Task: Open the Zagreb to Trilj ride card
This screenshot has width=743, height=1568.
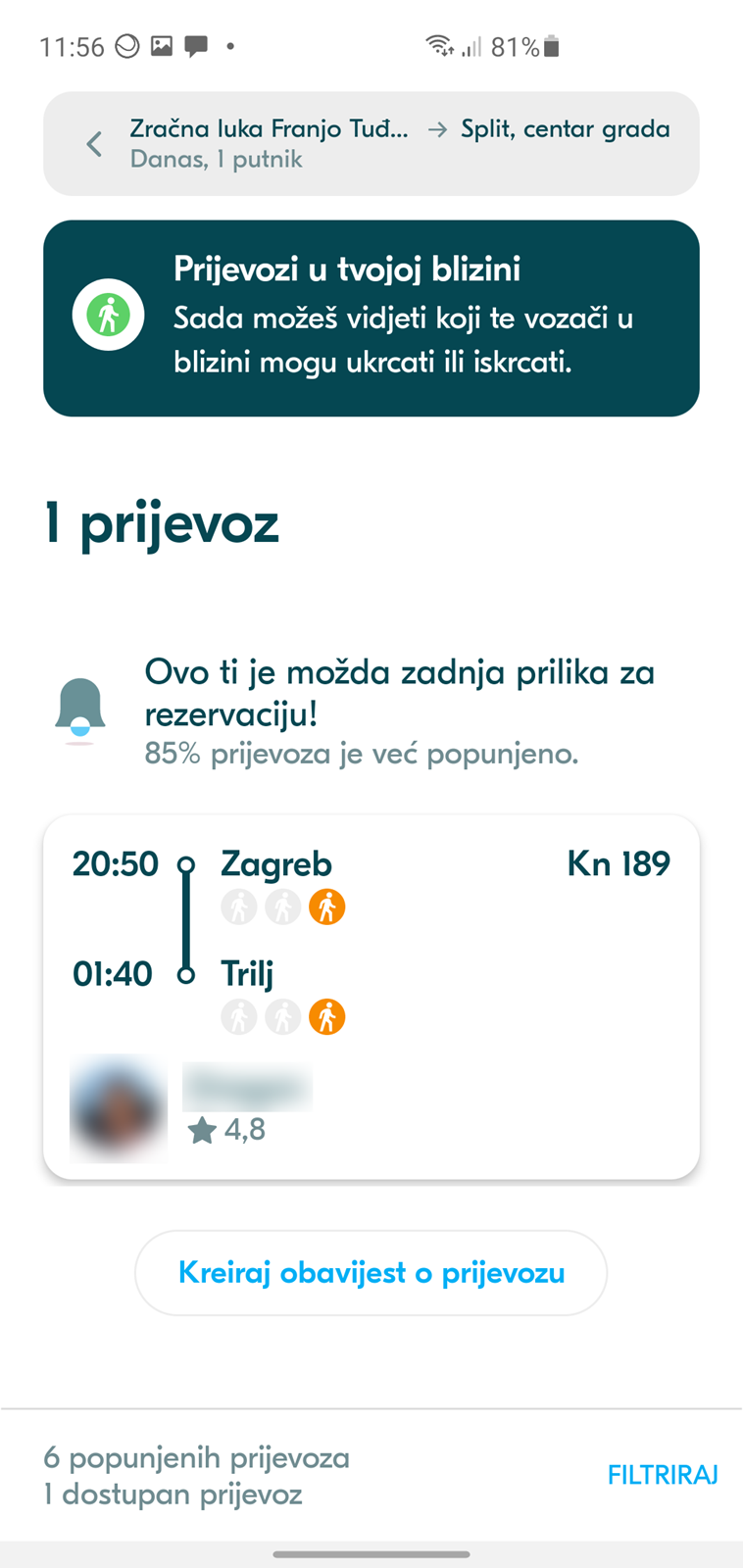Action: pos(371,997)
